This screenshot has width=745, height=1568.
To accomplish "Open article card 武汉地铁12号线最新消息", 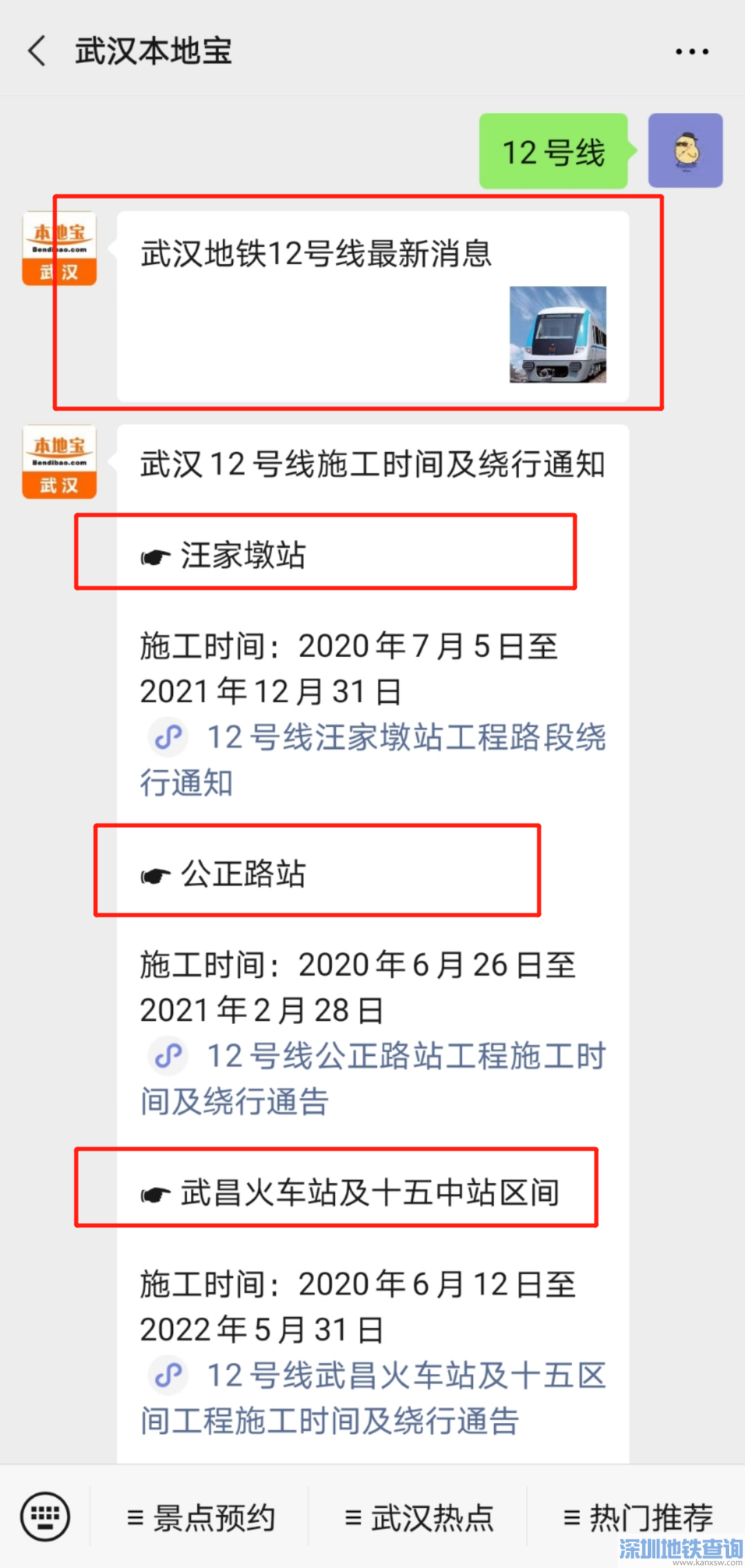I will pos(372,306).
